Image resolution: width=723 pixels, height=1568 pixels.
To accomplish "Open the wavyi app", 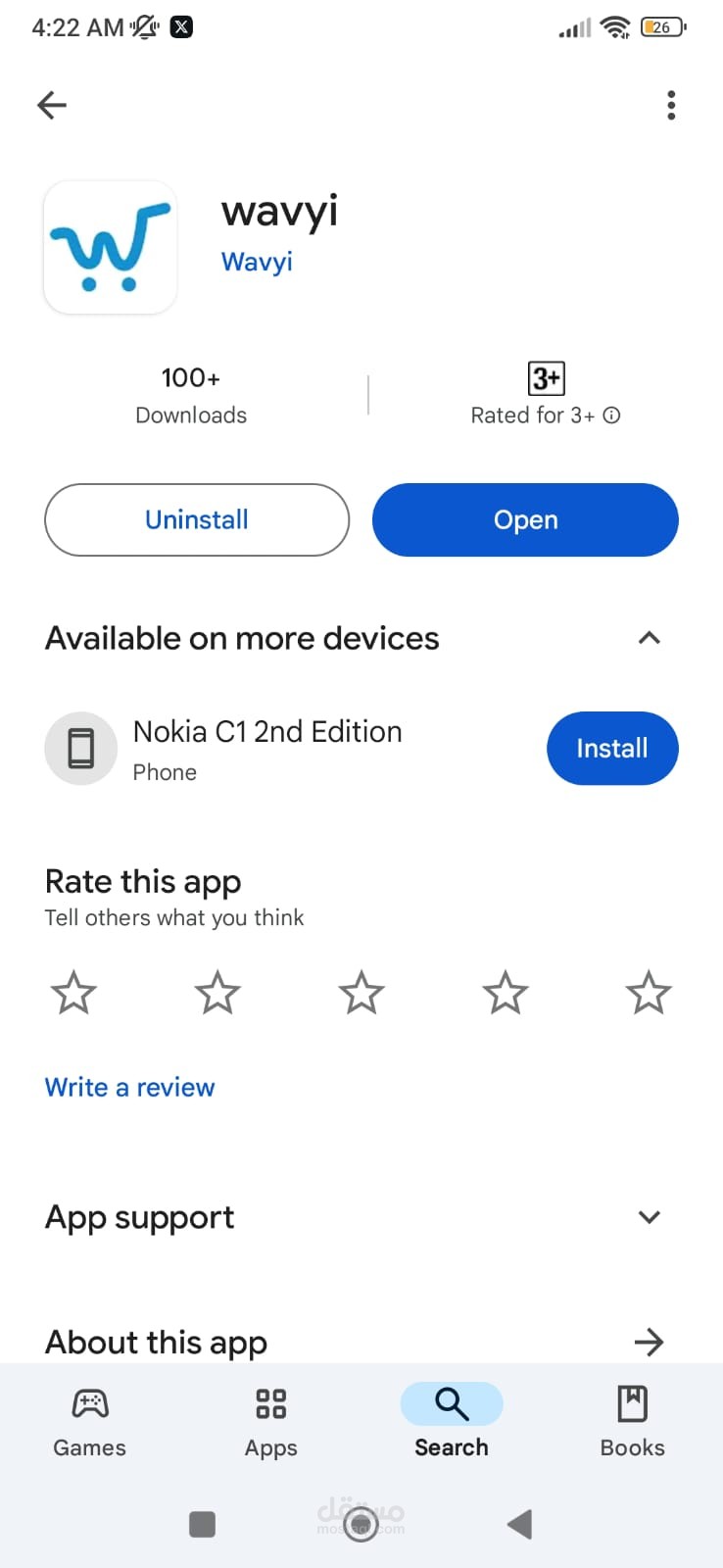I will [x=525, y=519].
